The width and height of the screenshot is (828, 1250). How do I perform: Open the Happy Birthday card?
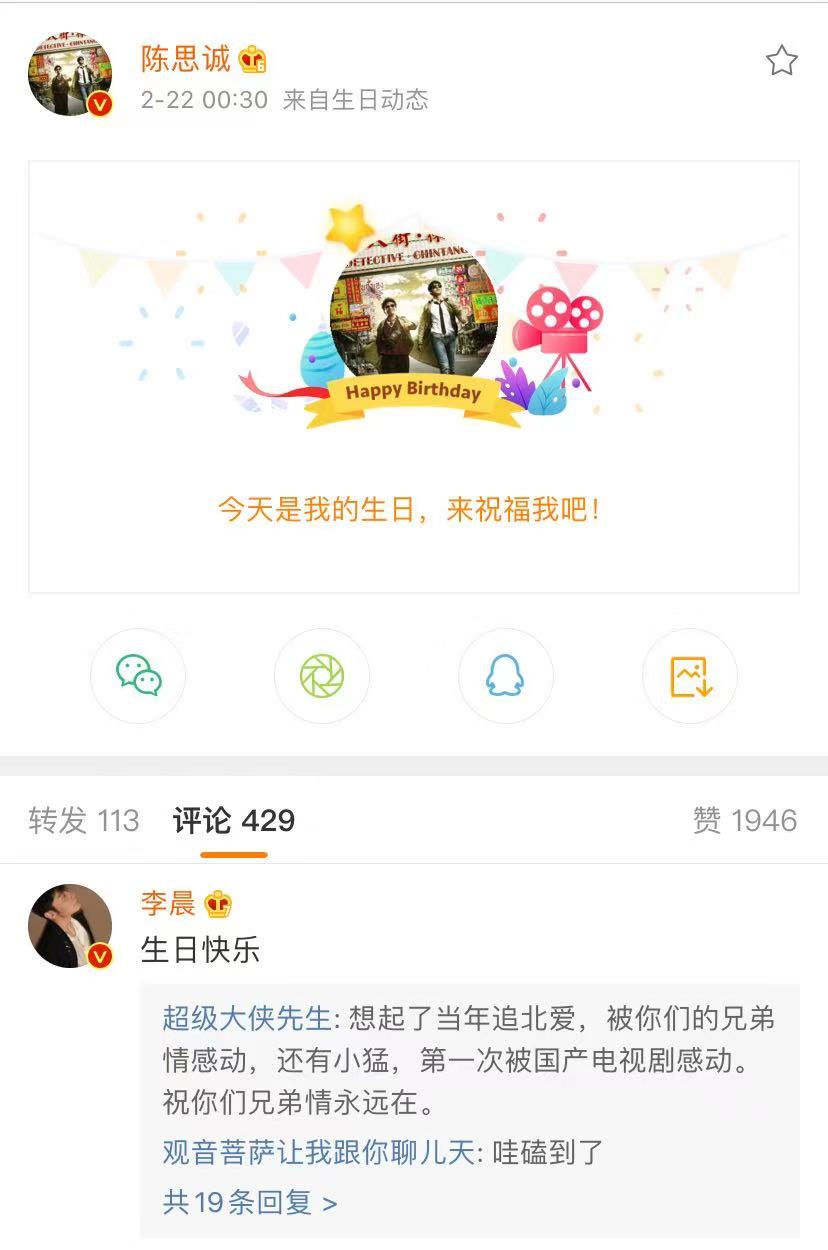[413, 377]
